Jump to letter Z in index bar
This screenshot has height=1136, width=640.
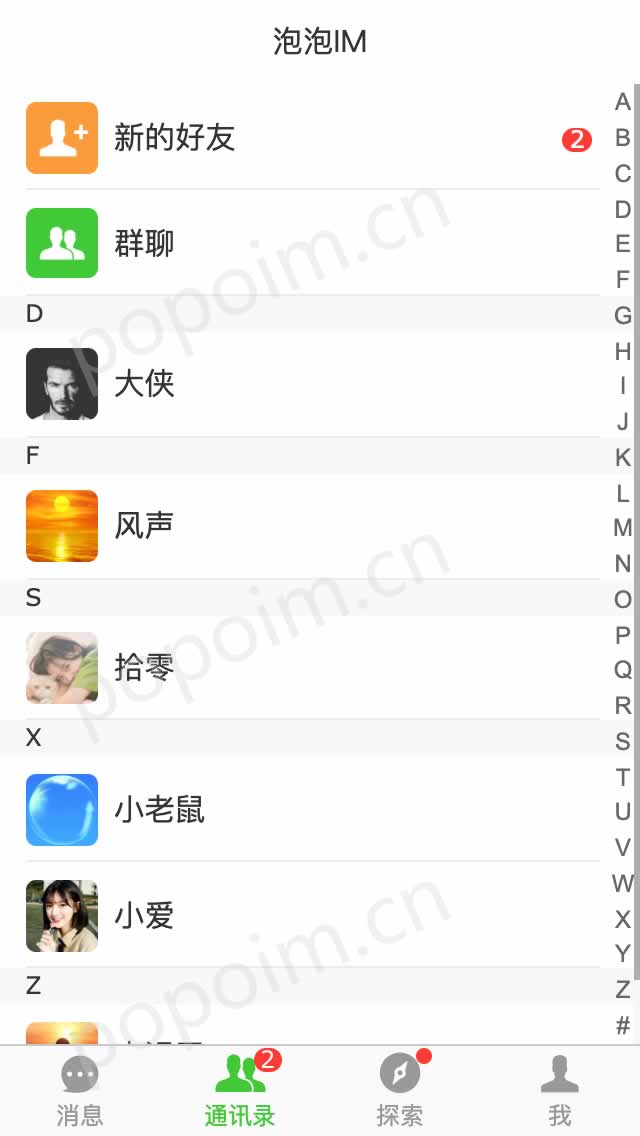click(623, 990)
